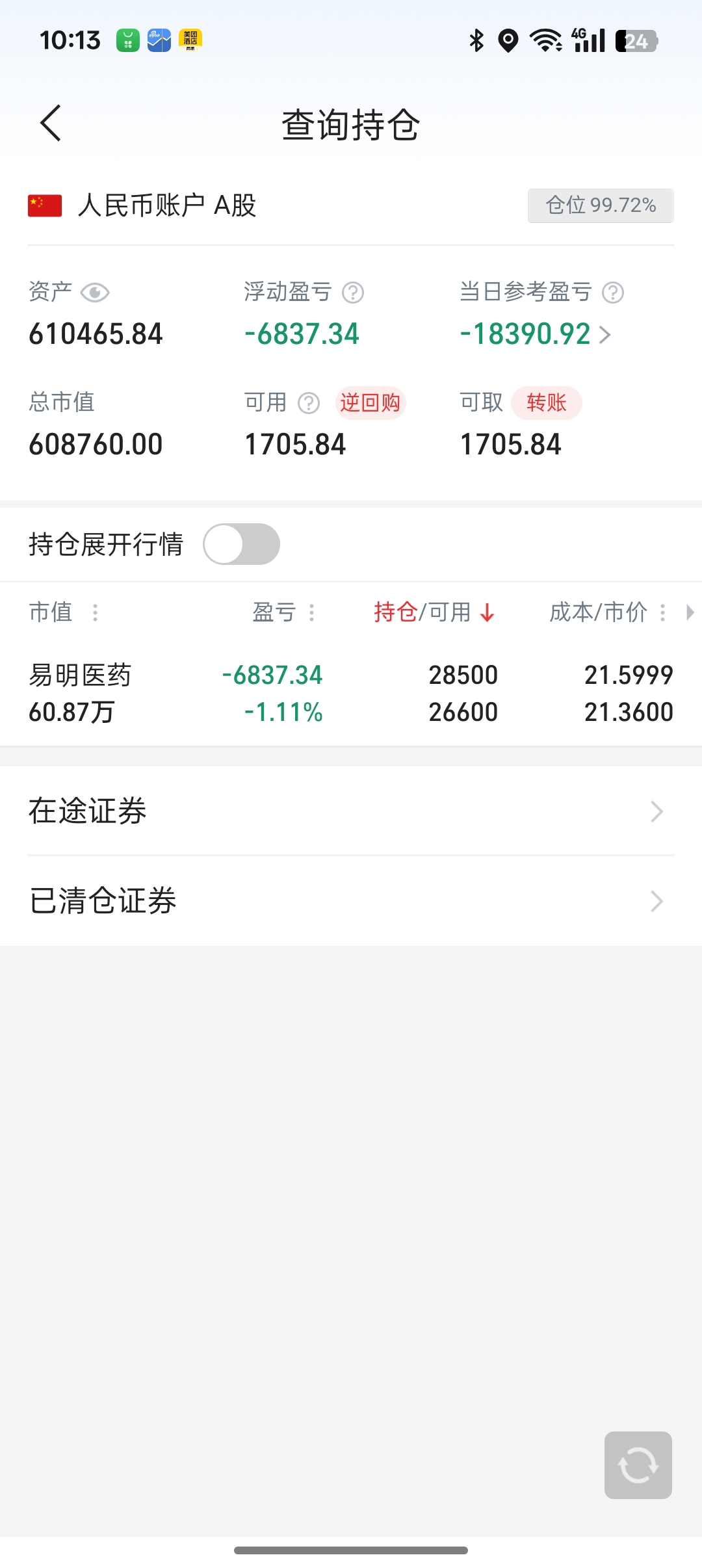Sort by 成本/市价 column

(608, 612)
